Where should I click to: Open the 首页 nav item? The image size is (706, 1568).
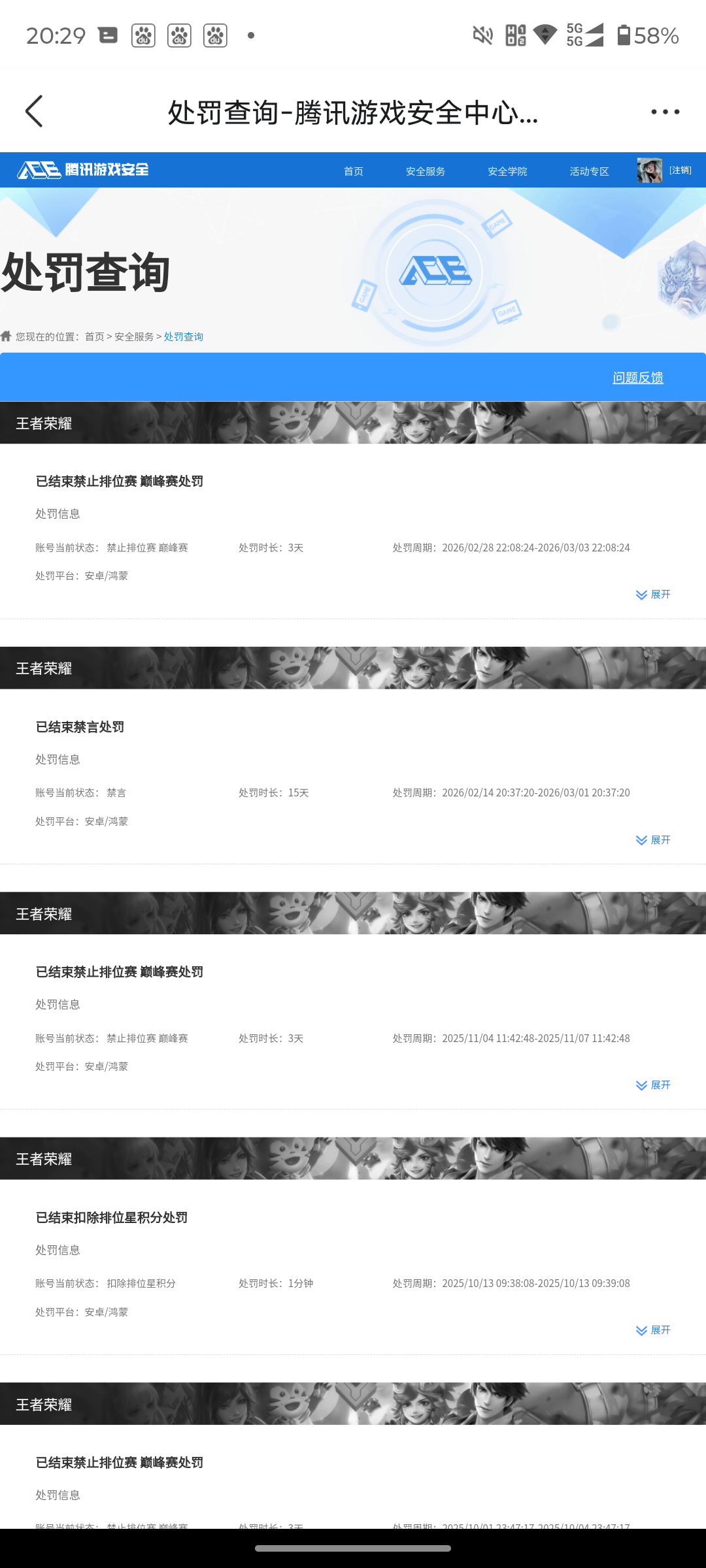pyautogui.click(x=354, y=171)
